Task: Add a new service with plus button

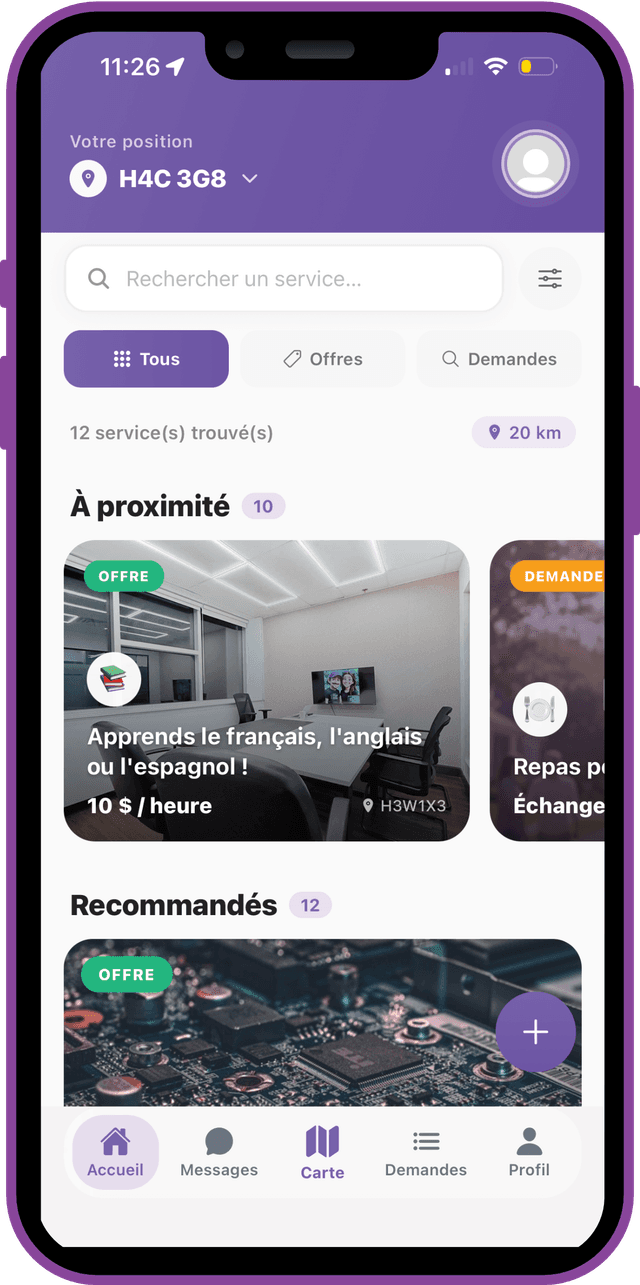Action: coord(535,1032)
